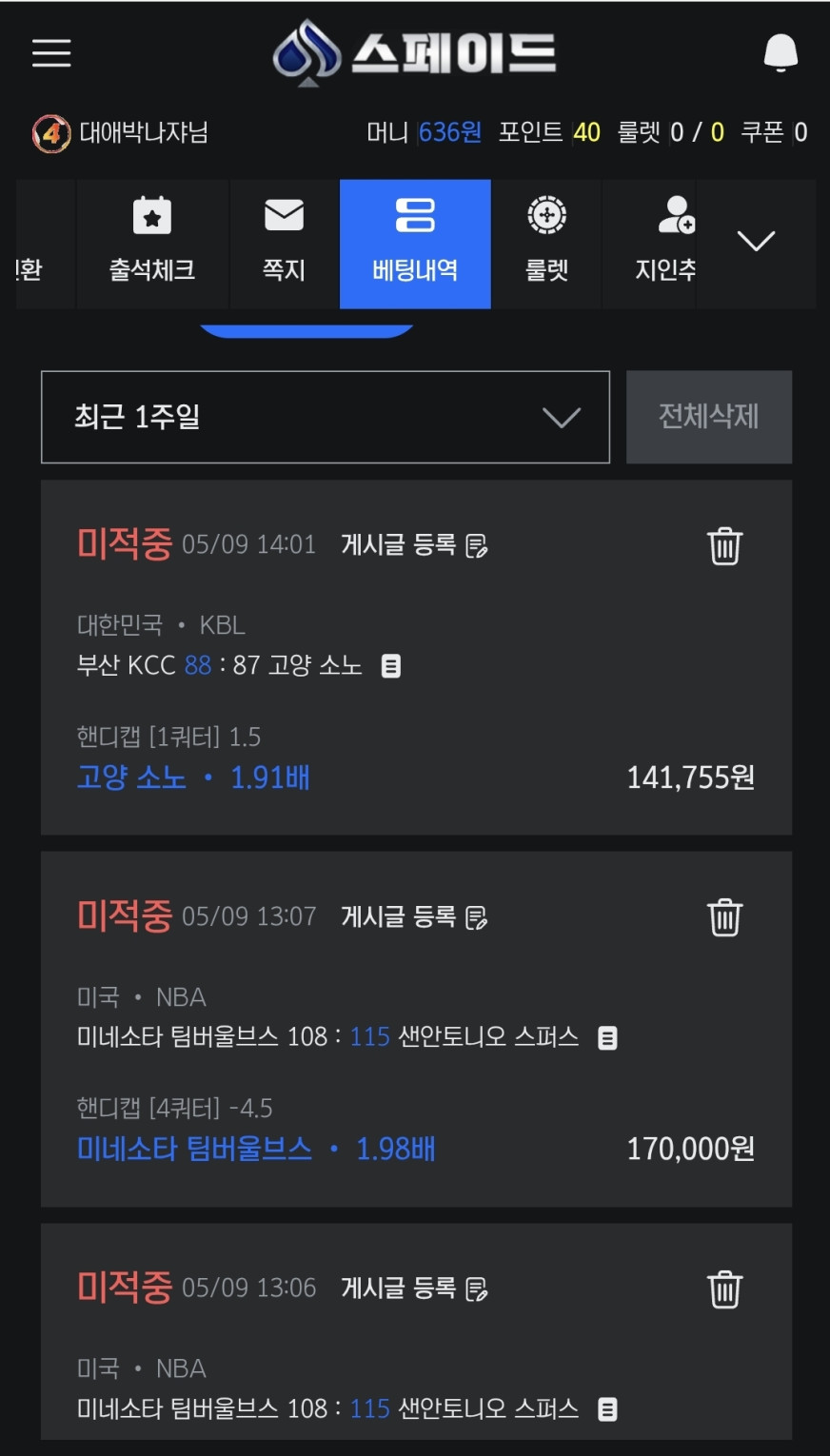Tap the 전체삭제 button
This screenshot has height=1456, width=830.
(709, 417)
